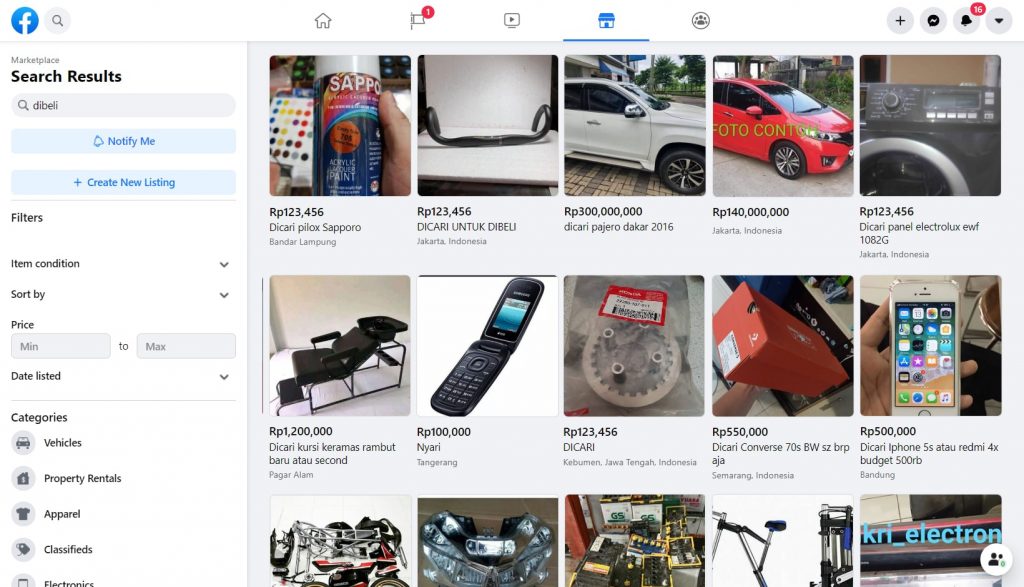Open the Dicari pilox Sapporo listing
The width and height of the screenshot is (1024, 587).
coord(340,126)
